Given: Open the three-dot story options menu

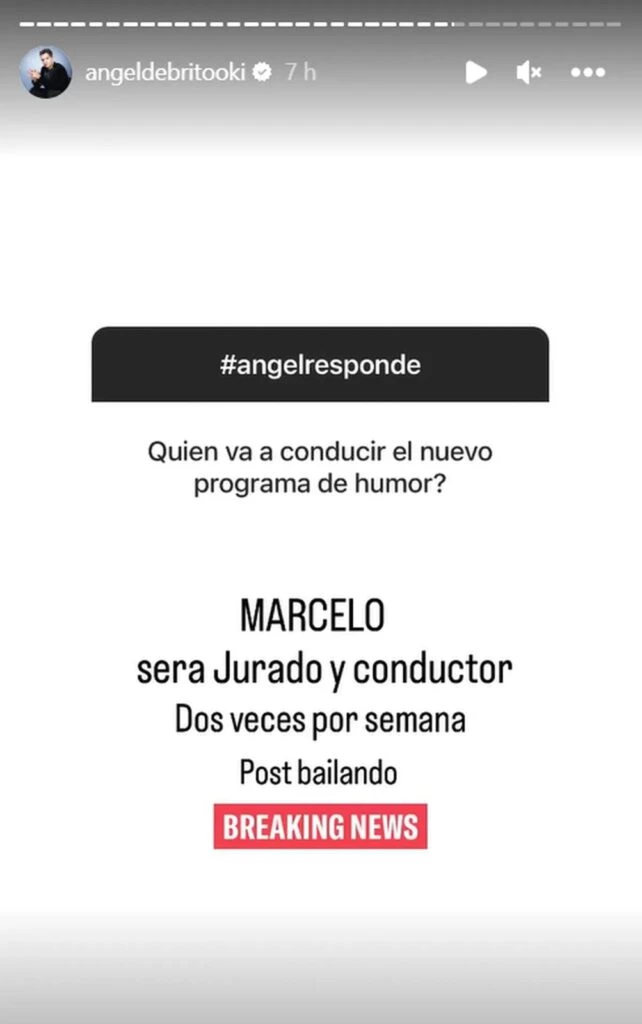Looking at the screenshot, I should point(587,72).
